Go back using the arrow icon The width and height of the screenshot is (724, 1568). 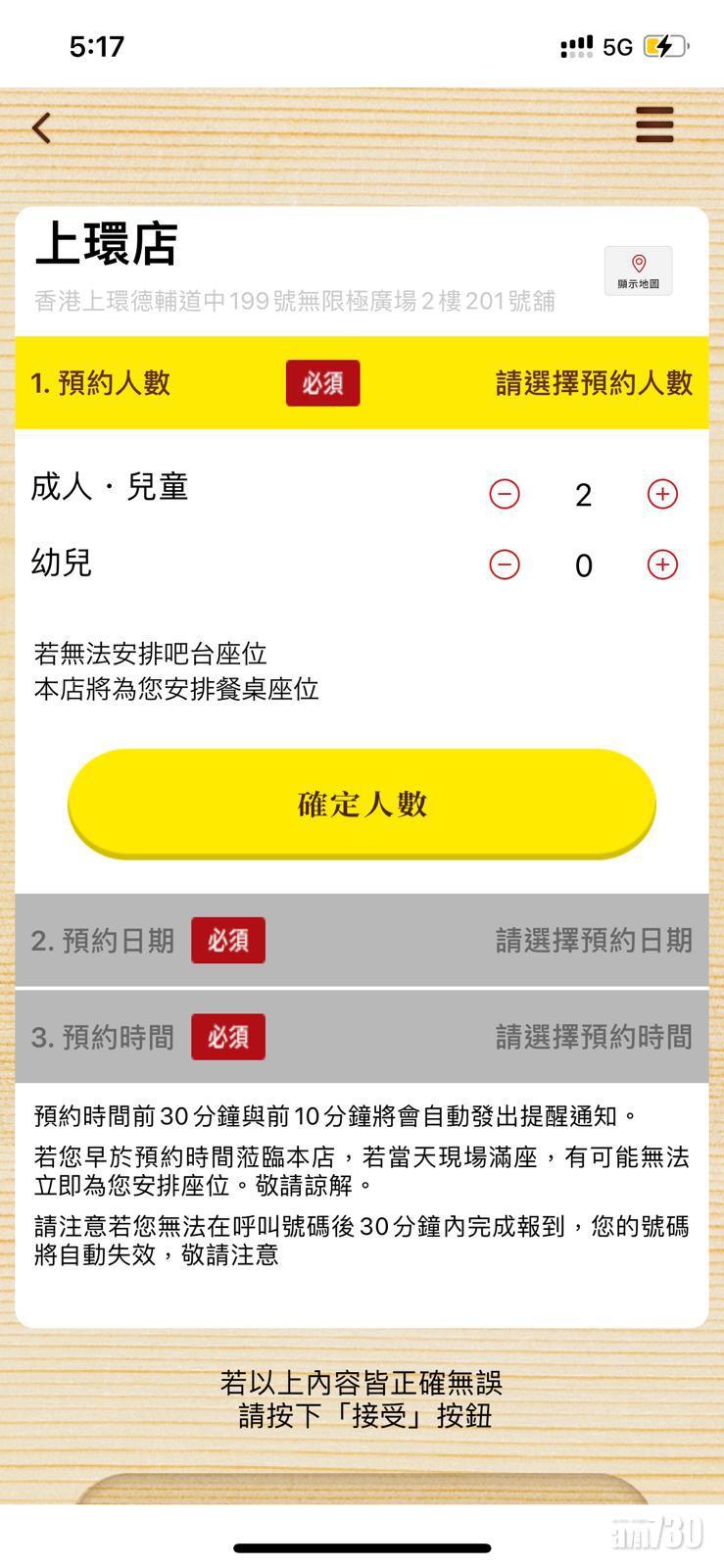41,127
